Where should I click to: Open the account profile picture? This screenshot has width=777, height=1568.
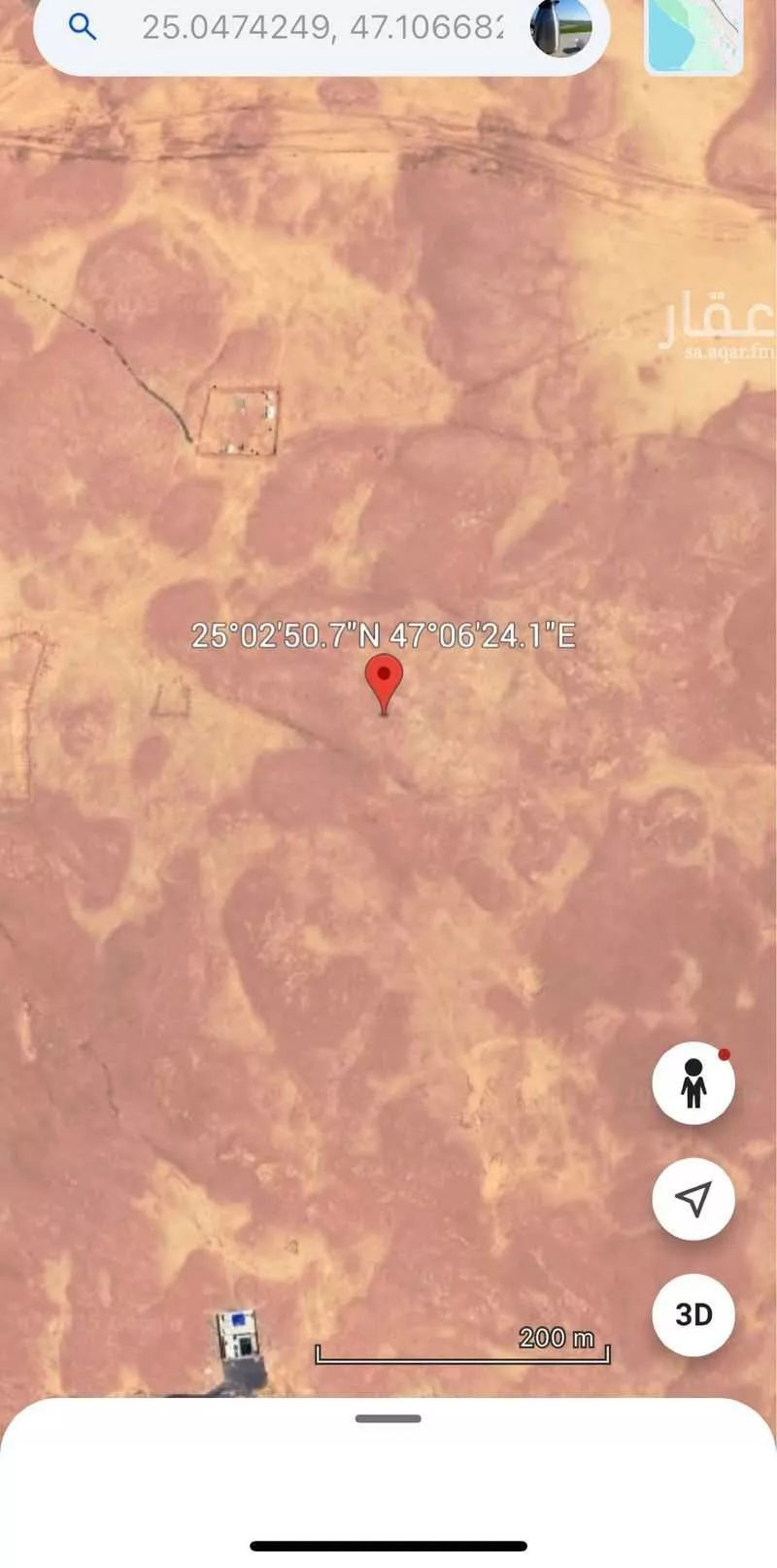(x=561, y=27)
